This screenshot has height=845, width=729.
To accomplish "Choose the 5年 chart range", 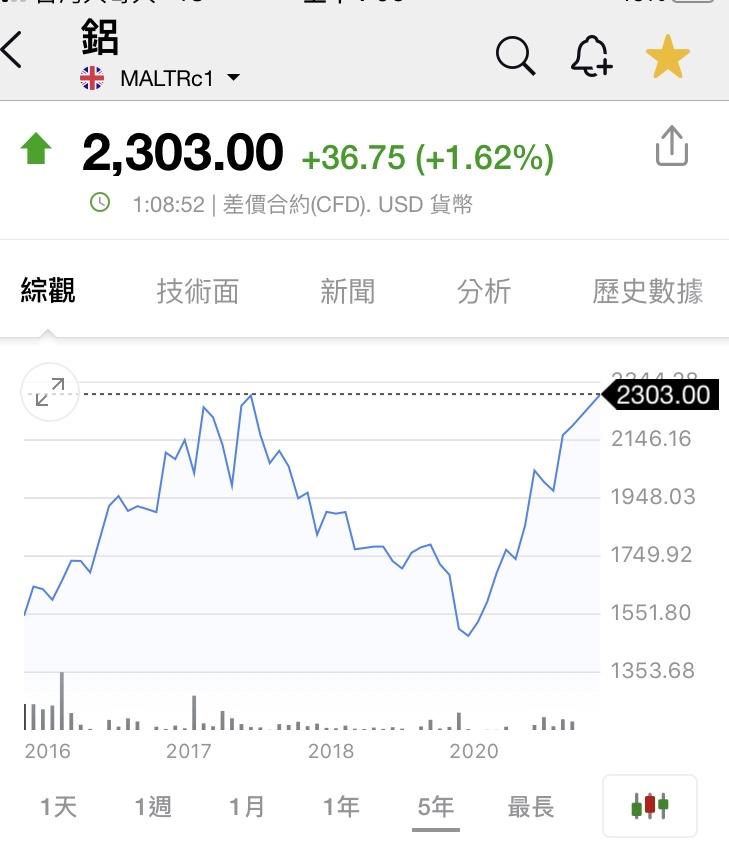I will (436, 806).
